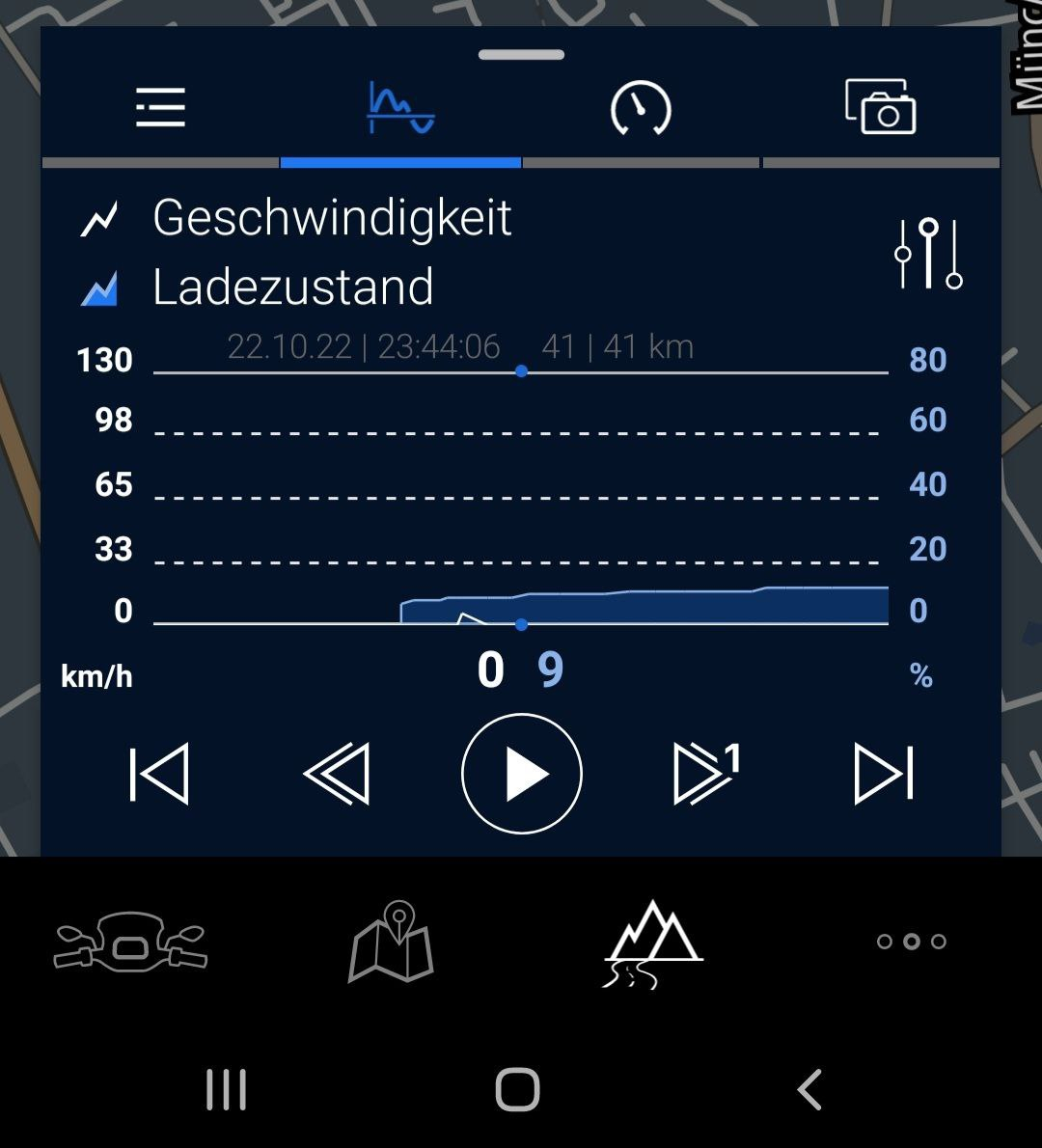This screenshot has width=1042, height=1148.
Task: Skip to the end of the recording
Action: tap(884, 774)
